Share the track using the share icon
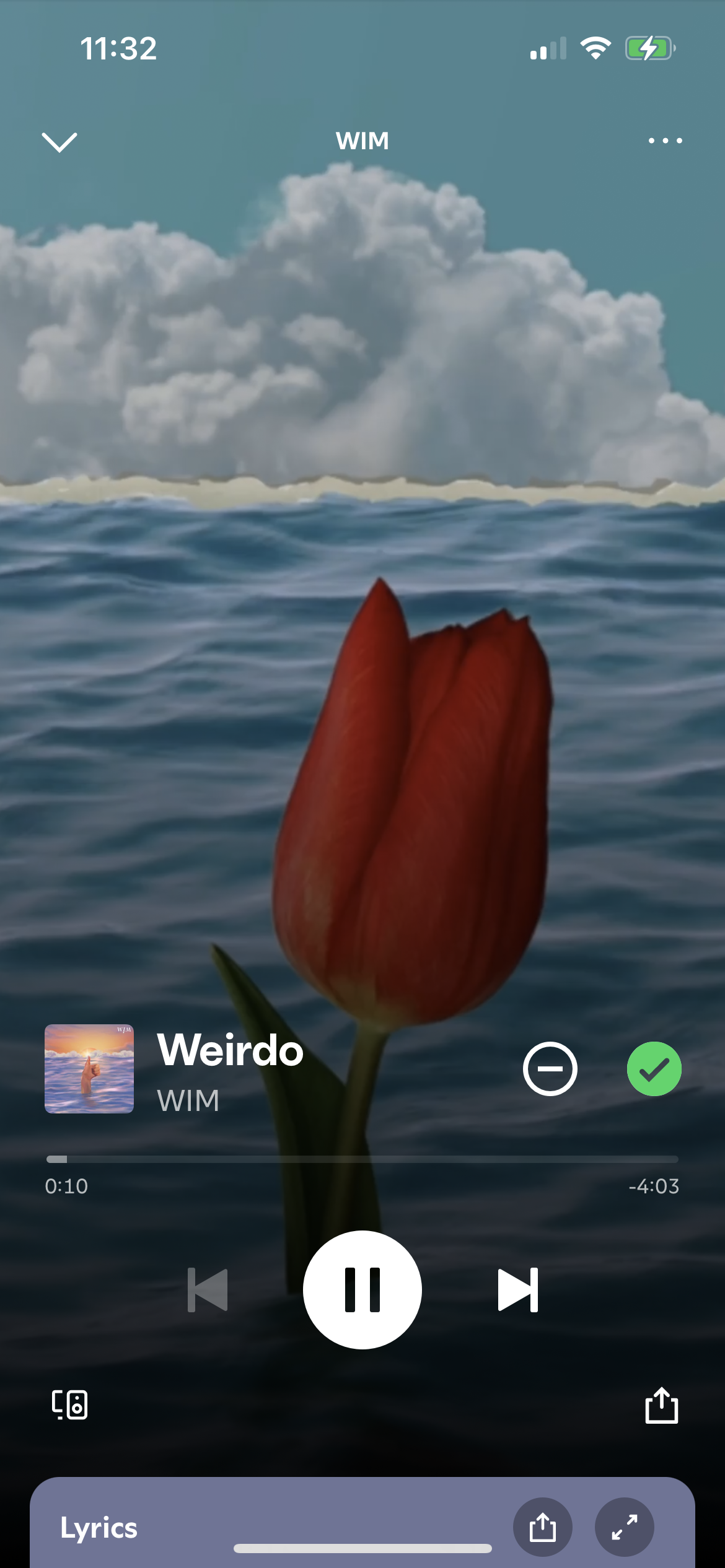The image size is (725, 1568). (x=661, y=1405)
